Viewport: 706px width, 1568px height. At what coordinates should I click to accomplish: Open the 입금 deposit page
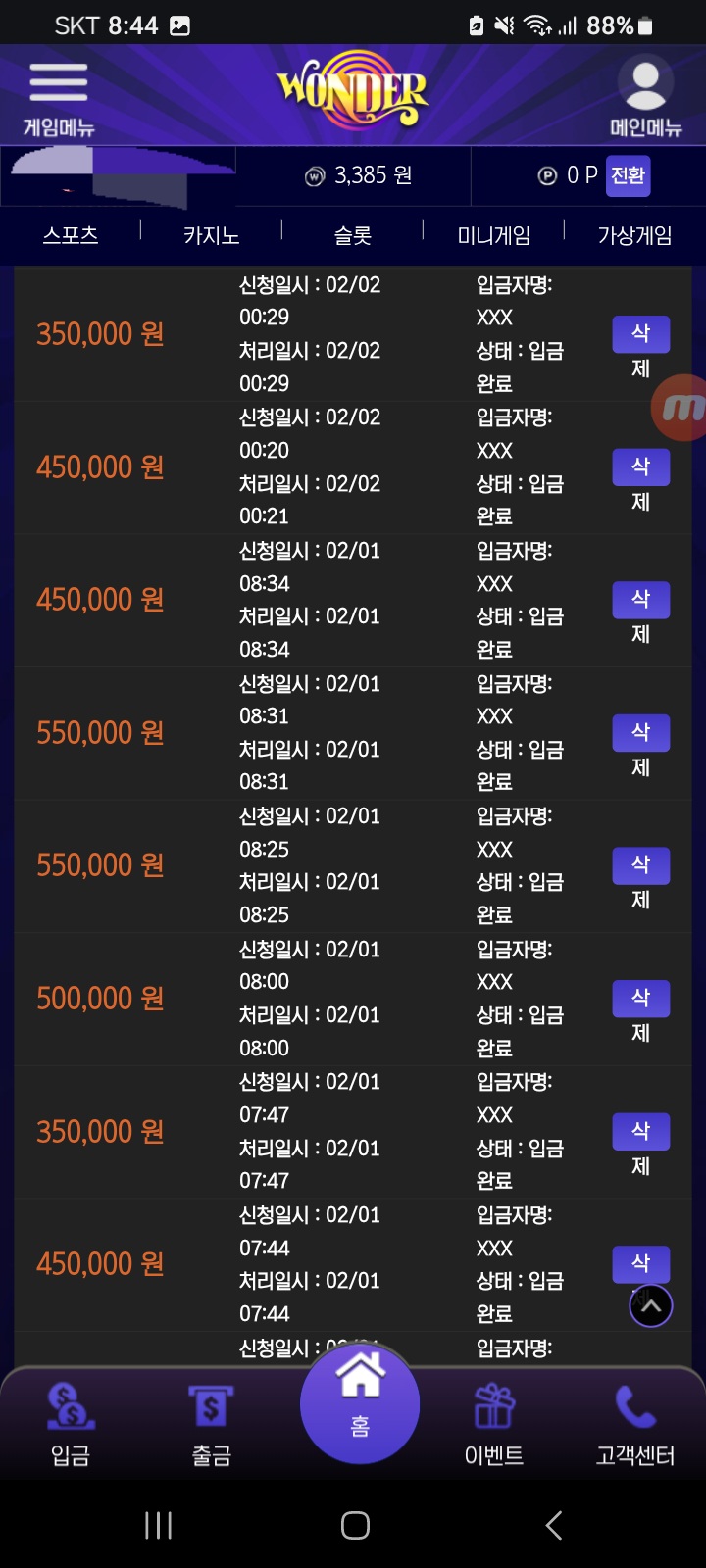pos(71,1424)
